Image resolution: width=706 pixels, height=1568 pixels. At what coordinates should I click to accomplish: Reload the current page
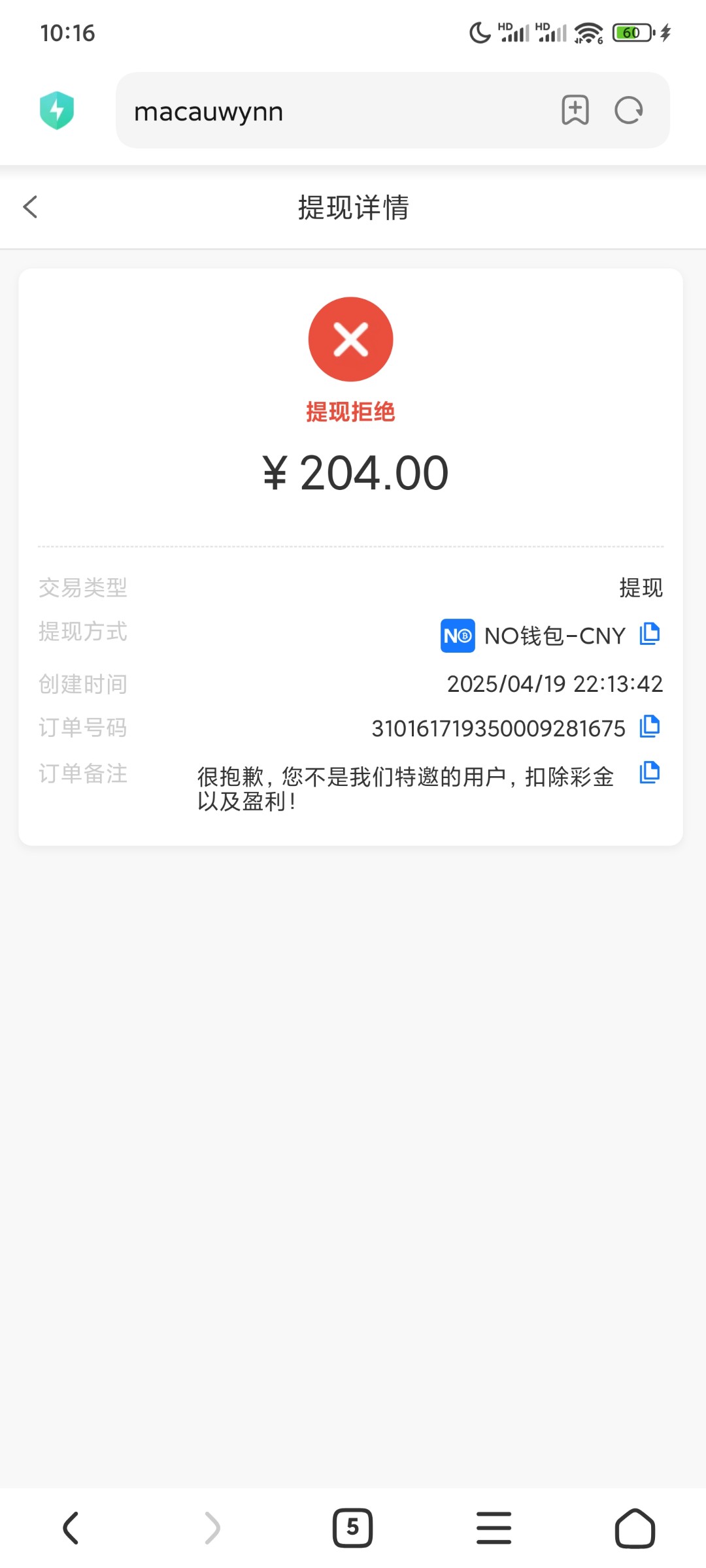[x=629, y=110]
